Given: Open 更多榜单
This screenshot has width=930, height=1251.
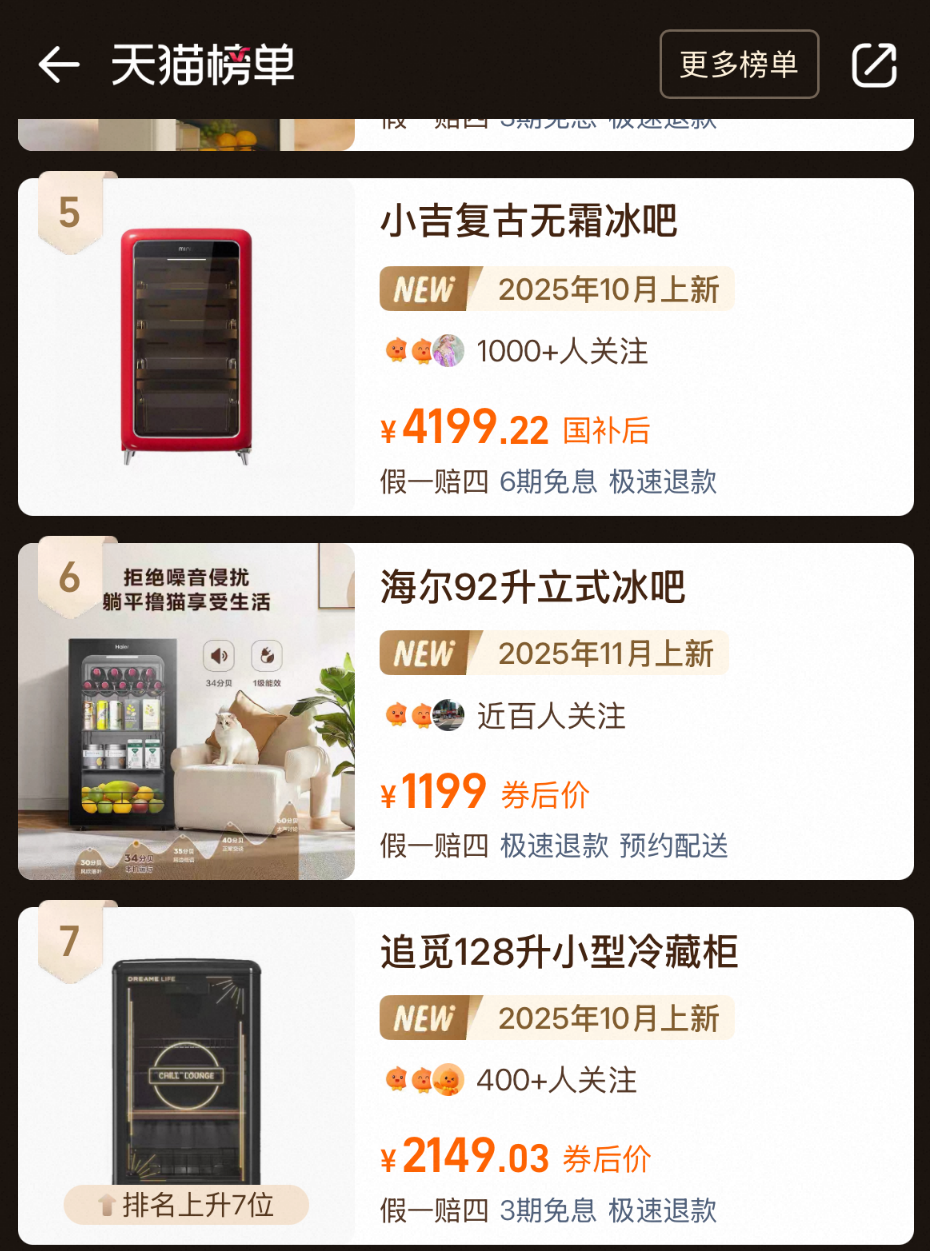Looking at the screenshot, I should [739, 64].
